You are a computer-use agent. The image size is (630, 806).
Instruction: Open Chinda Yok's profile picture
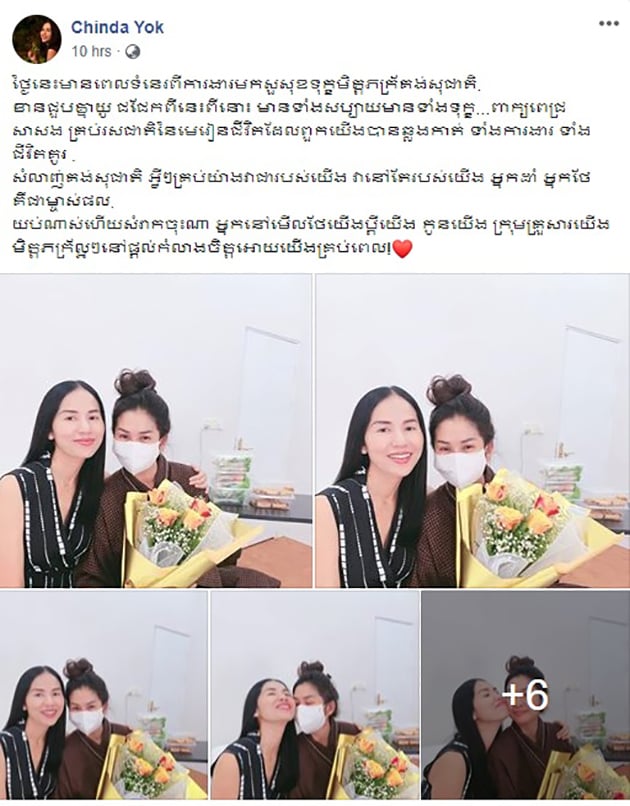(37, 39)
